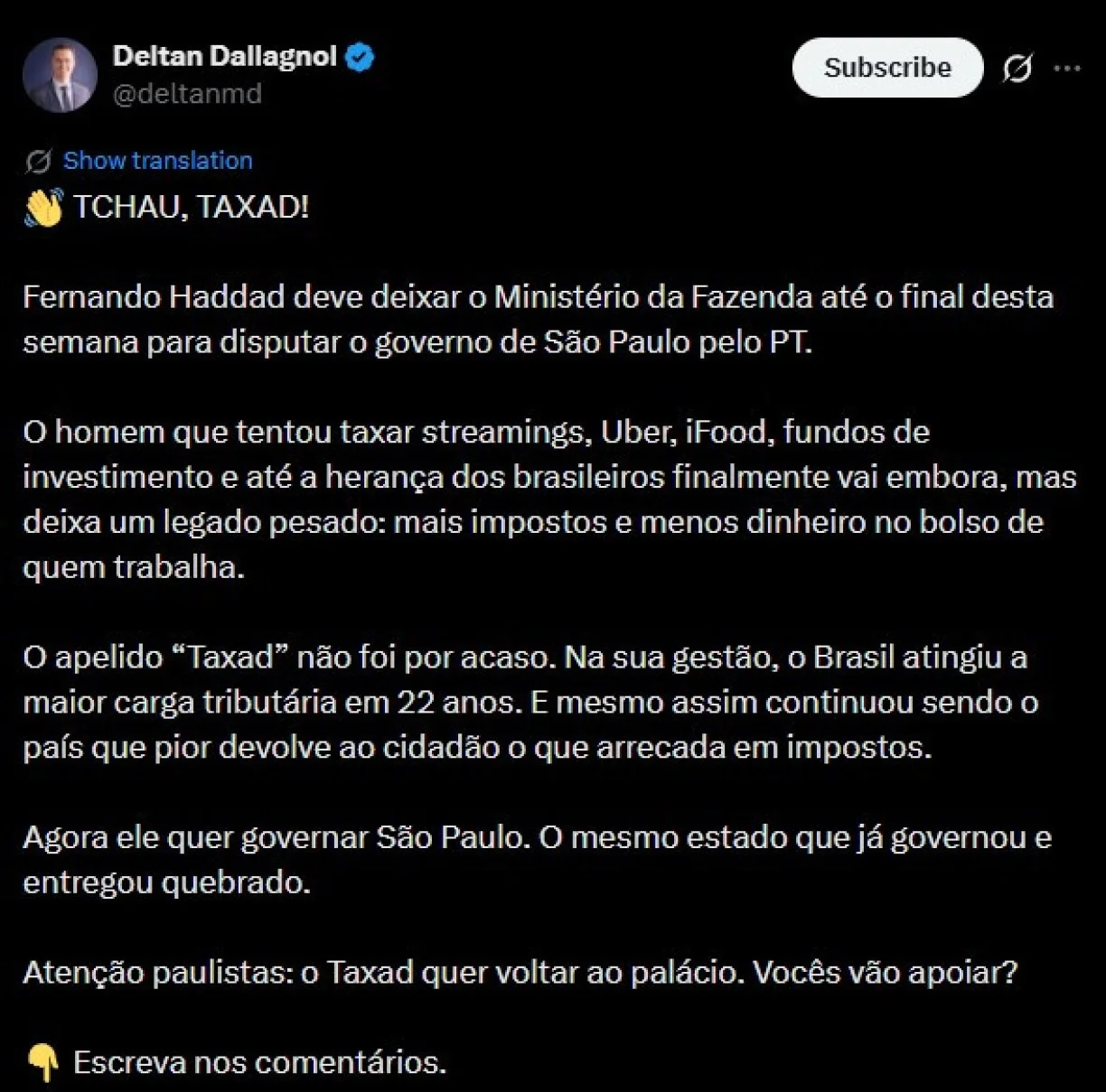Open Deltan Dallagnol's profile picture
The image size is (1106, 1092).
[x=60, y=75]
